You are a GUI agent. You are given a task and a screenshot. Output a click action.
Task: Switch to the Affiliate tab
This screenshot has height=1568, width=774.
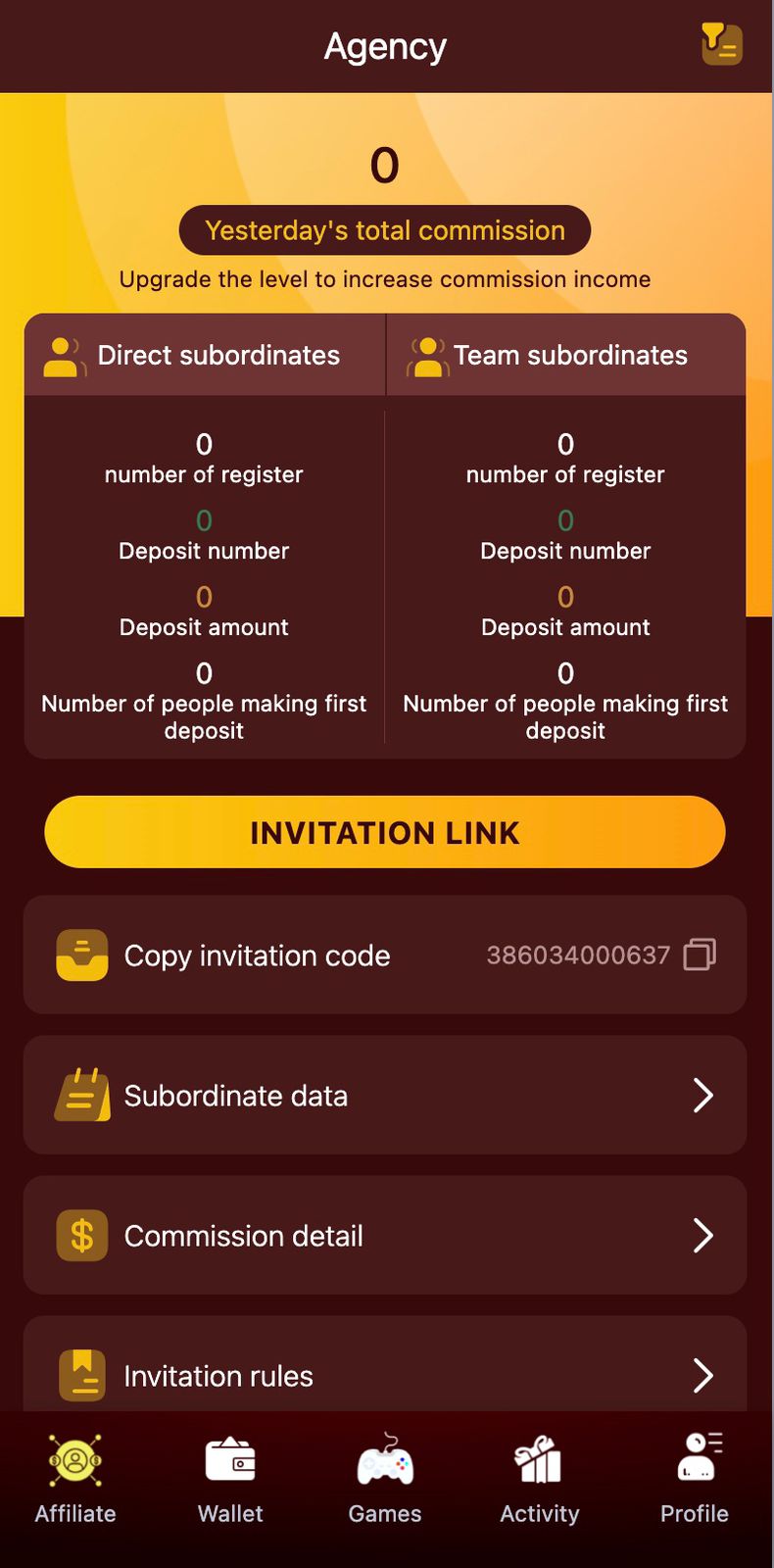point(75,1480)
